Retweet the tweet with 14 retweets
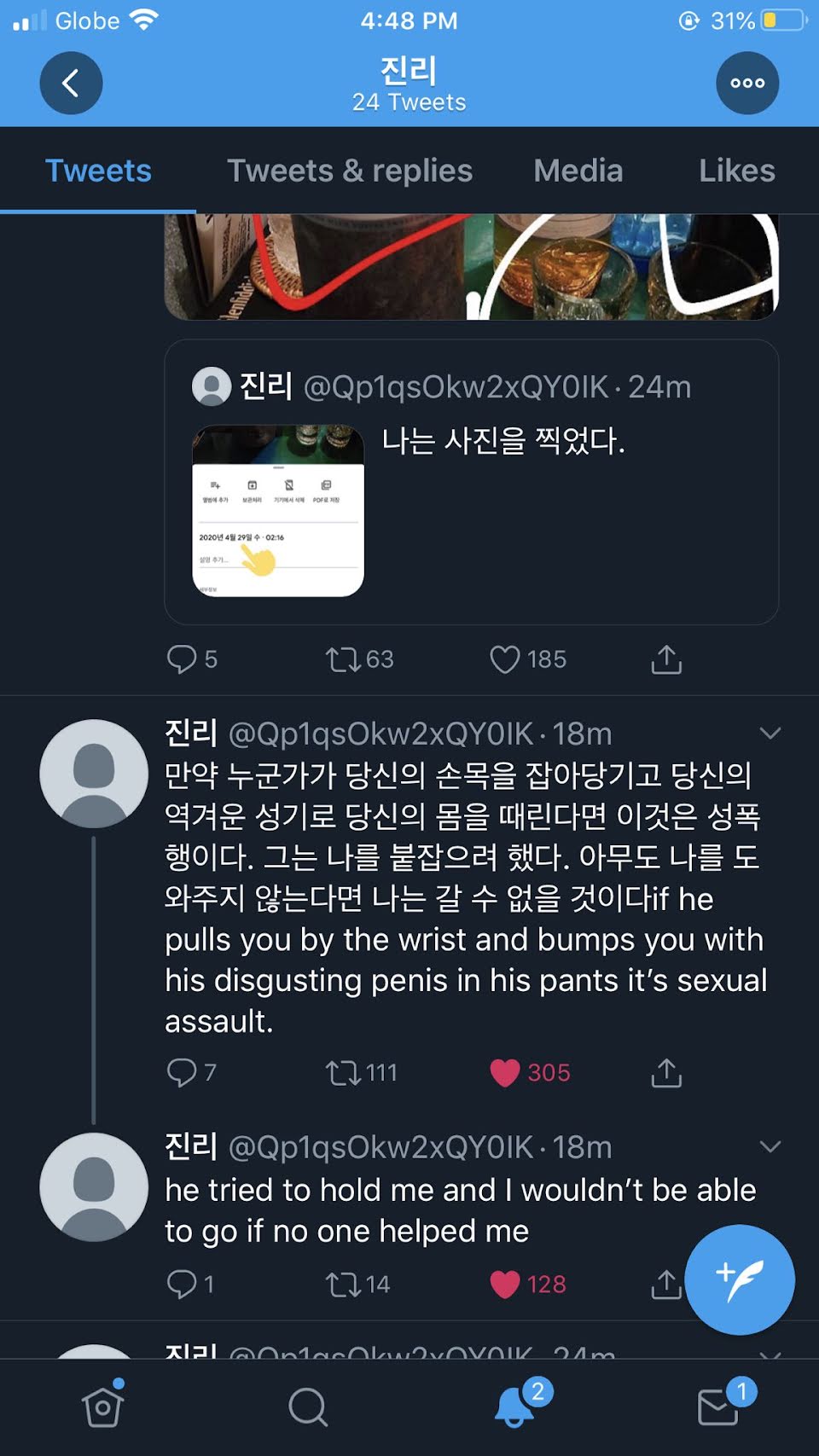Screen dimensions: 819x1456 click(x=343, y=1284)
